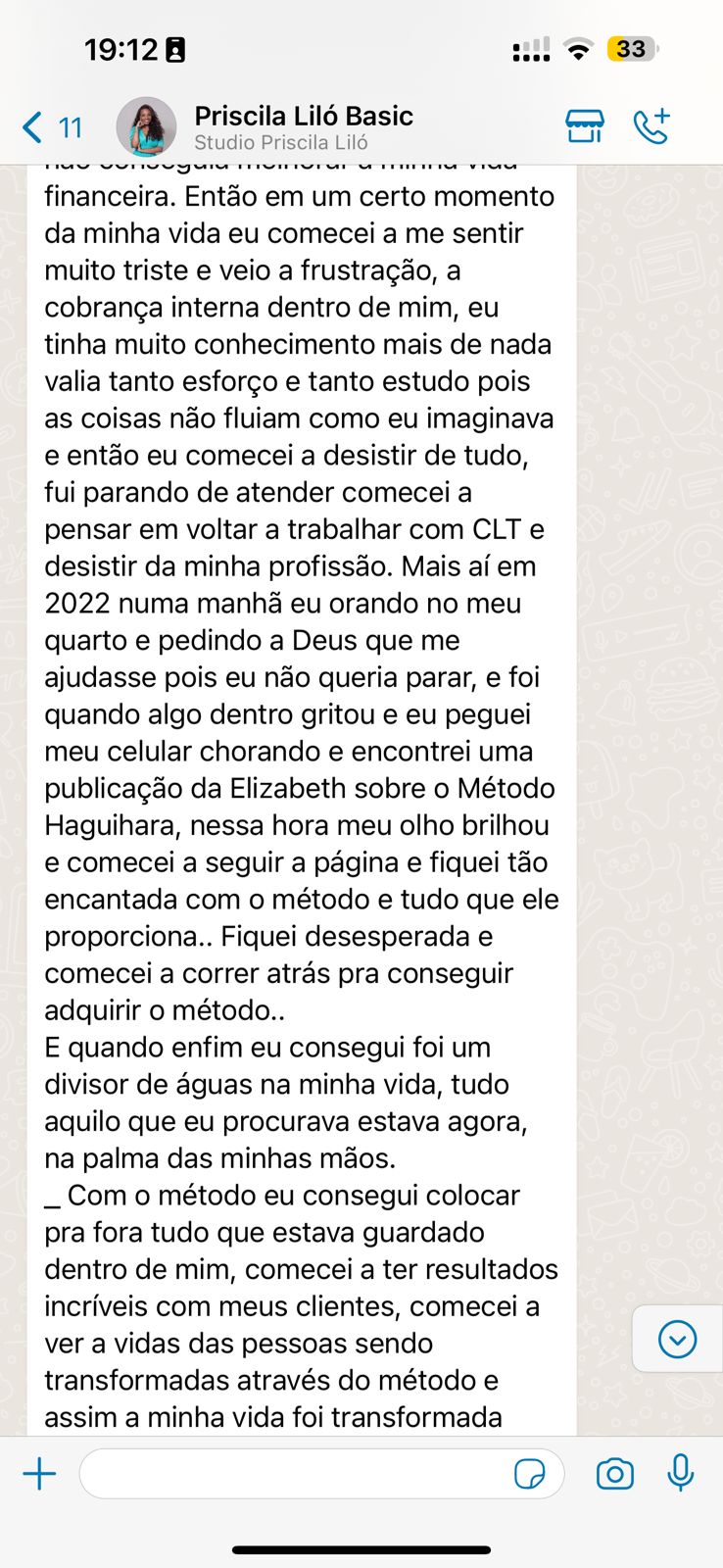
Task: Open Priscila Liló Basic contact info
Action: point(304,127)
